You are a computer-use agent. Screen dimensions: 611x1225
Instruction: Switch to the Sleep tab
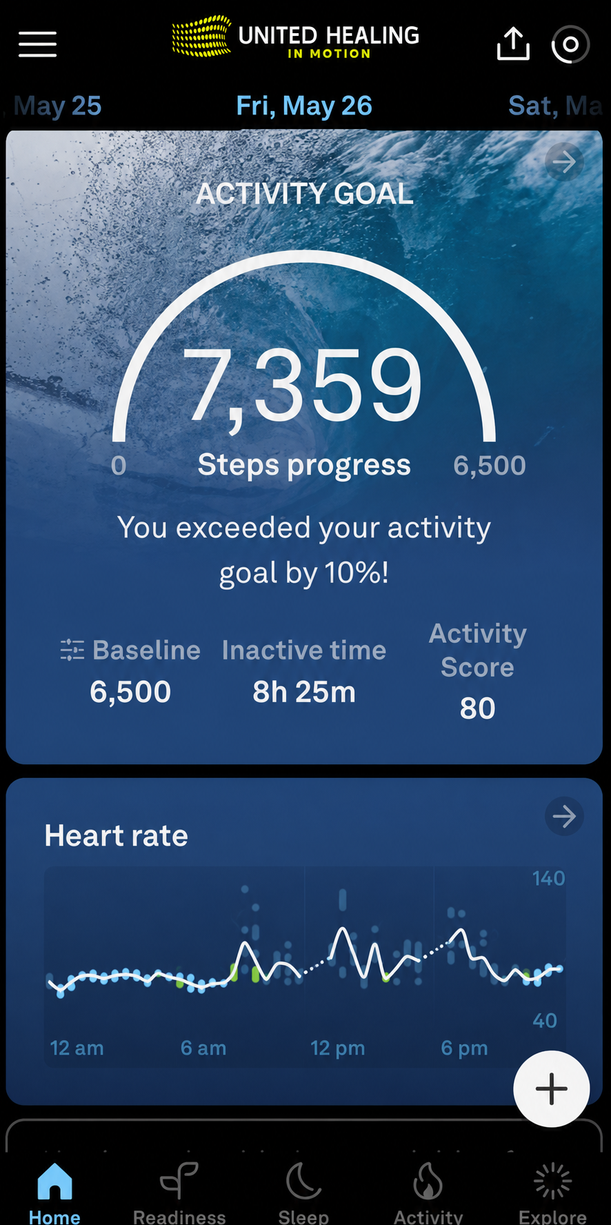(x=304, y=1193)
